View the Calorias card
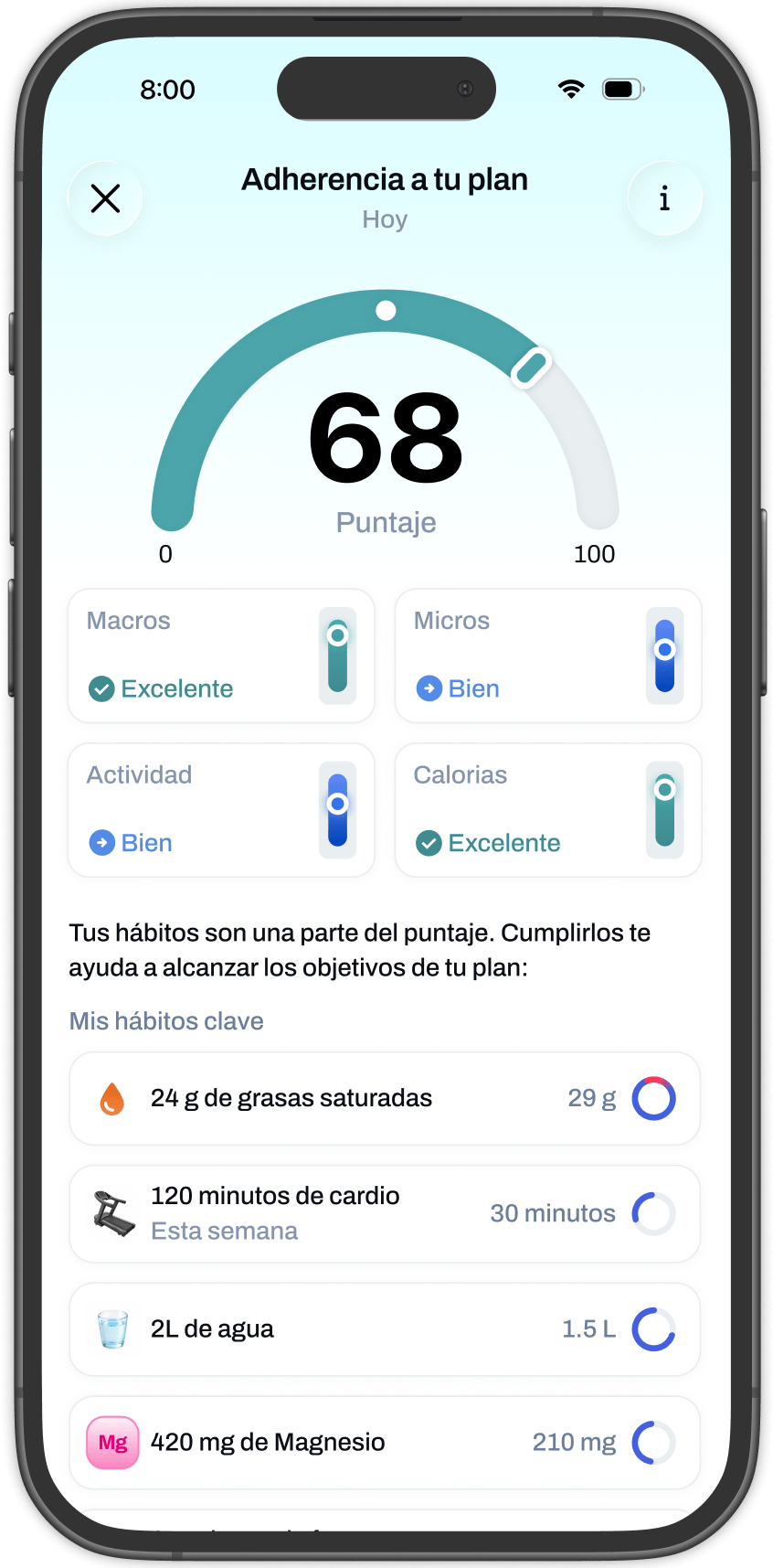 point(548,810)
